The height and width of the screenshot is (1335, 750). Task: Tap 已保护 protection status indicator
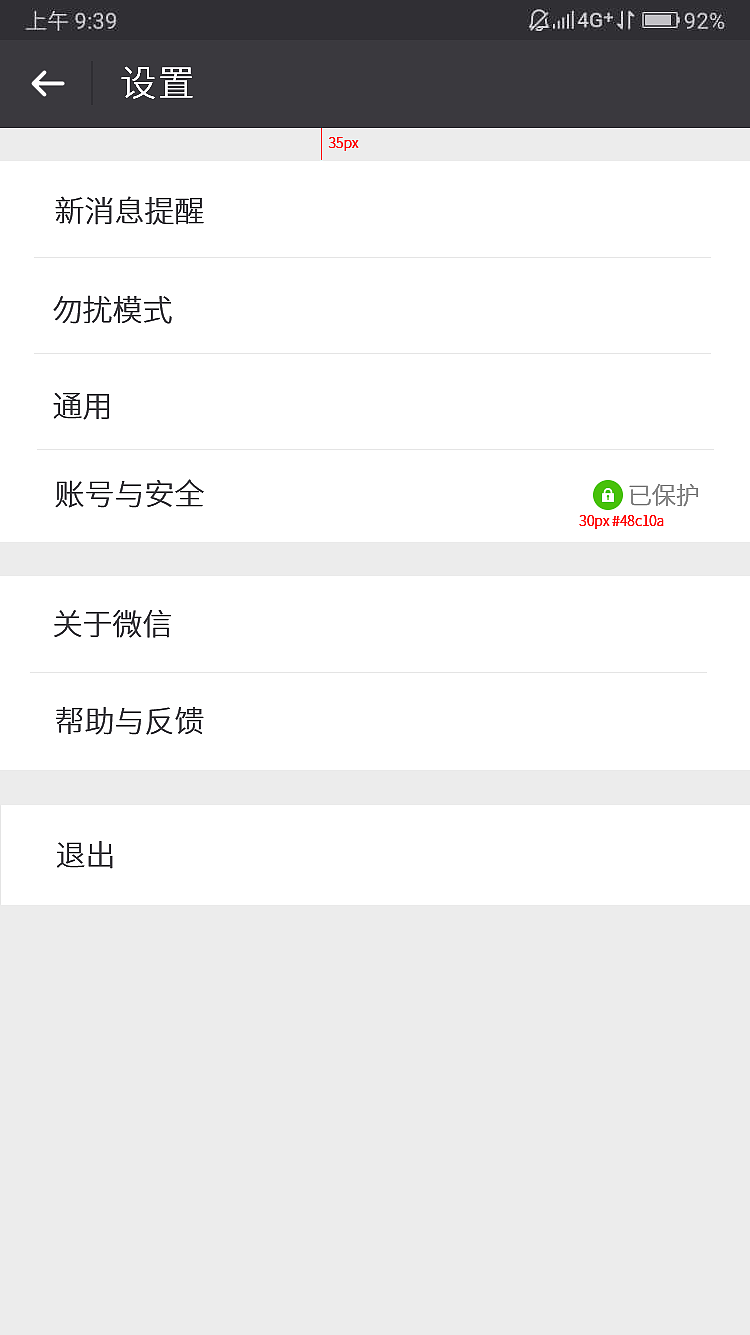(663, 495)
